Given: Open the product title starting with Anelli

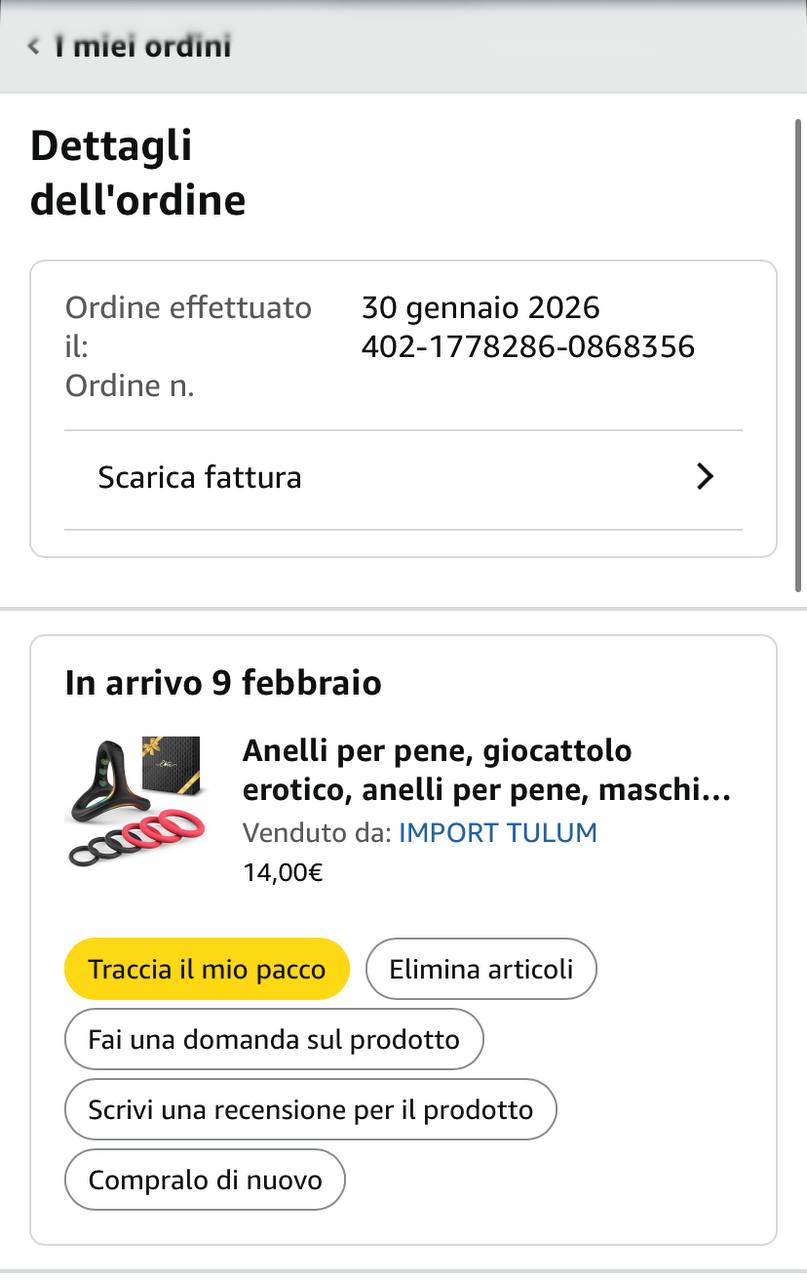Looking at the screenshot, I should pyautogui.click(x=486, y=771).
